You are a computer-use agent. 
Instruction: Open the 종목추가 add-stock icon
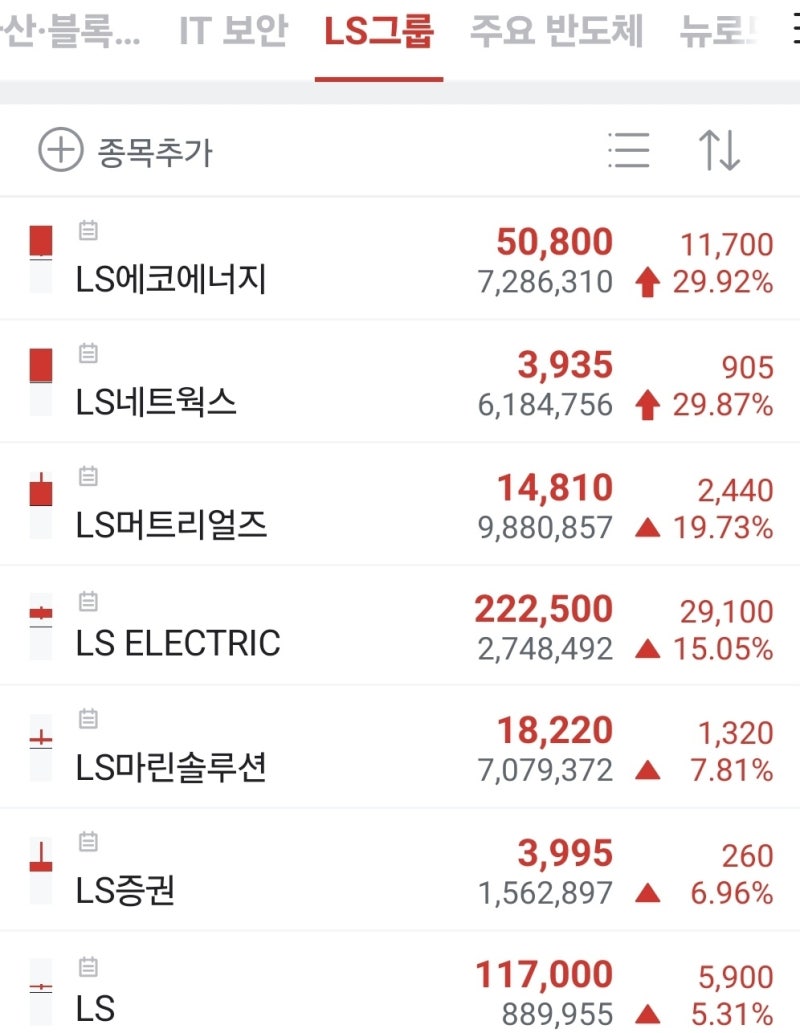pos(60,150)
